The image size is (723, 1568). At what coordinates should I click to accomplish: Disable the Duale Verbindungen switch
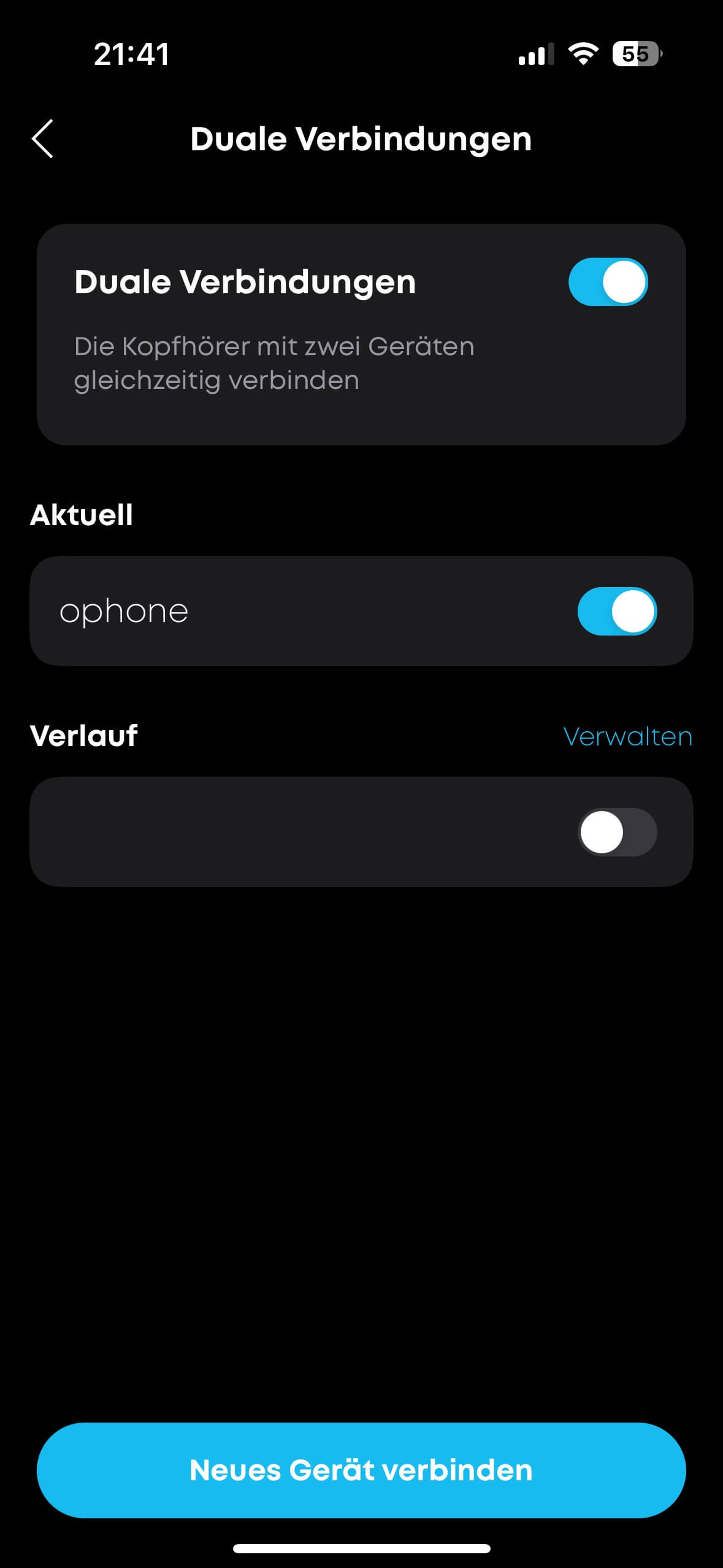tap(608, 282)
